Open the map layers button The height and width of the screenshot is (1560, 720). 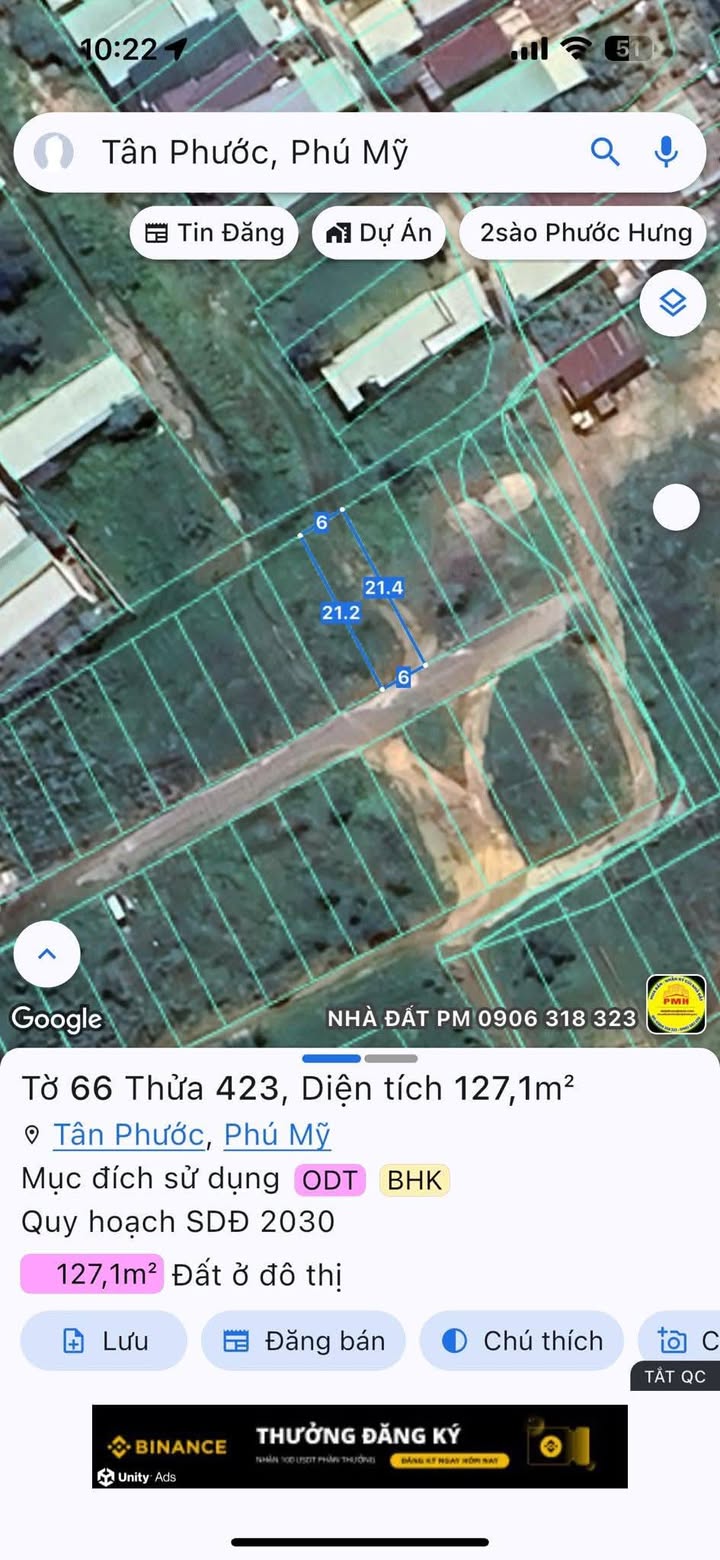pyautogui.click(x=673, y=302)
